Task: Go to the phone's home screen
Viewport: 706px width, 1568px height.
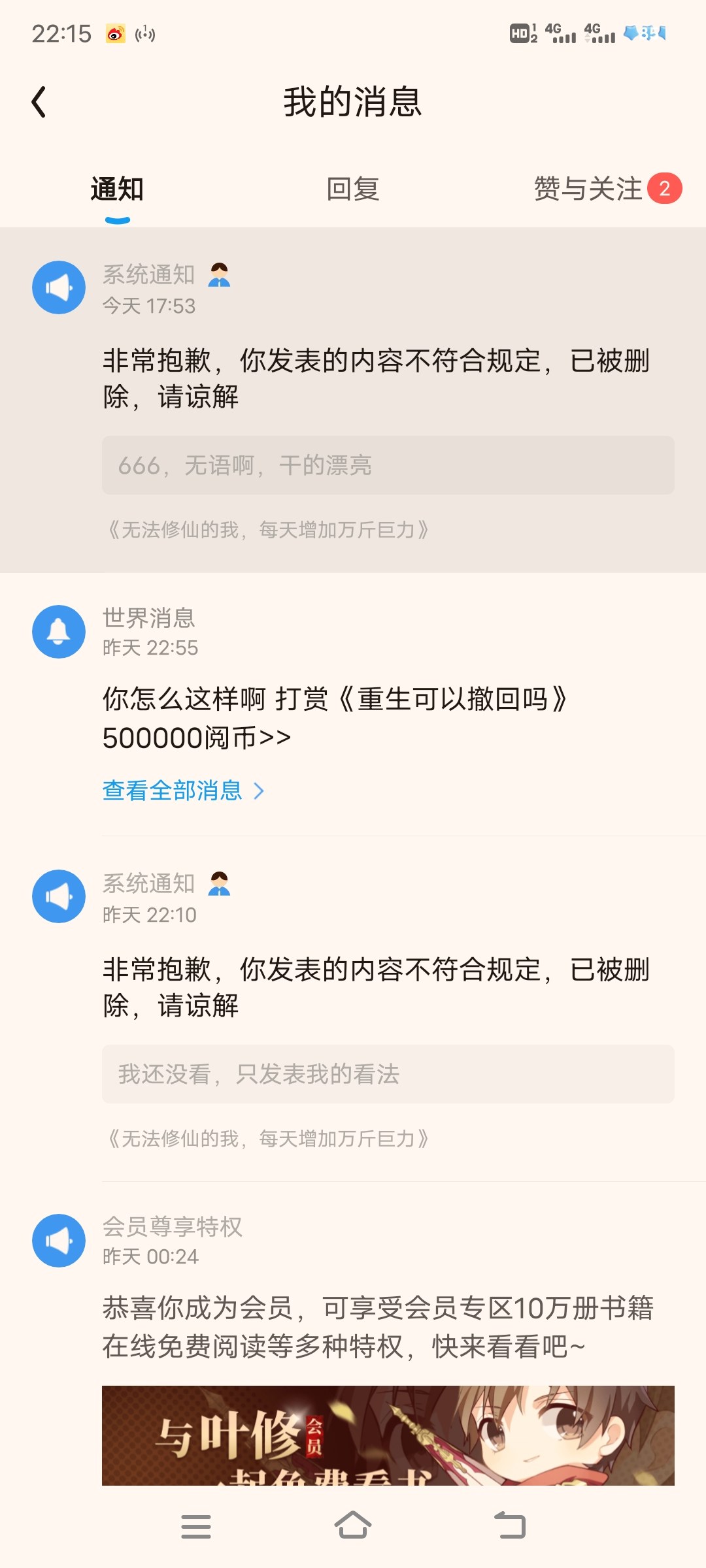Action: coord(353,1526)
